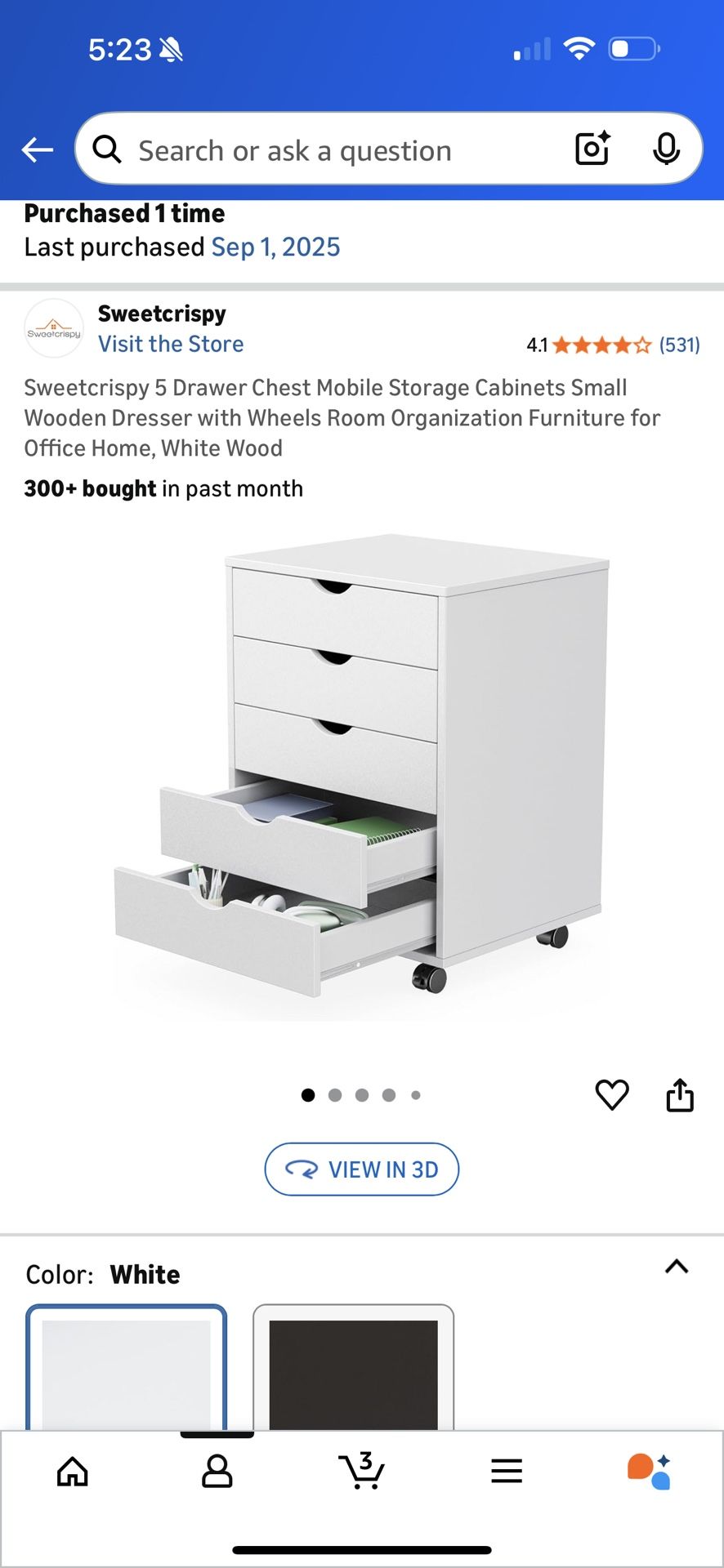The height and width of the screenshot is (1568, 724).
Task: Go back using the arrow
Action: [x=37, y=150]
